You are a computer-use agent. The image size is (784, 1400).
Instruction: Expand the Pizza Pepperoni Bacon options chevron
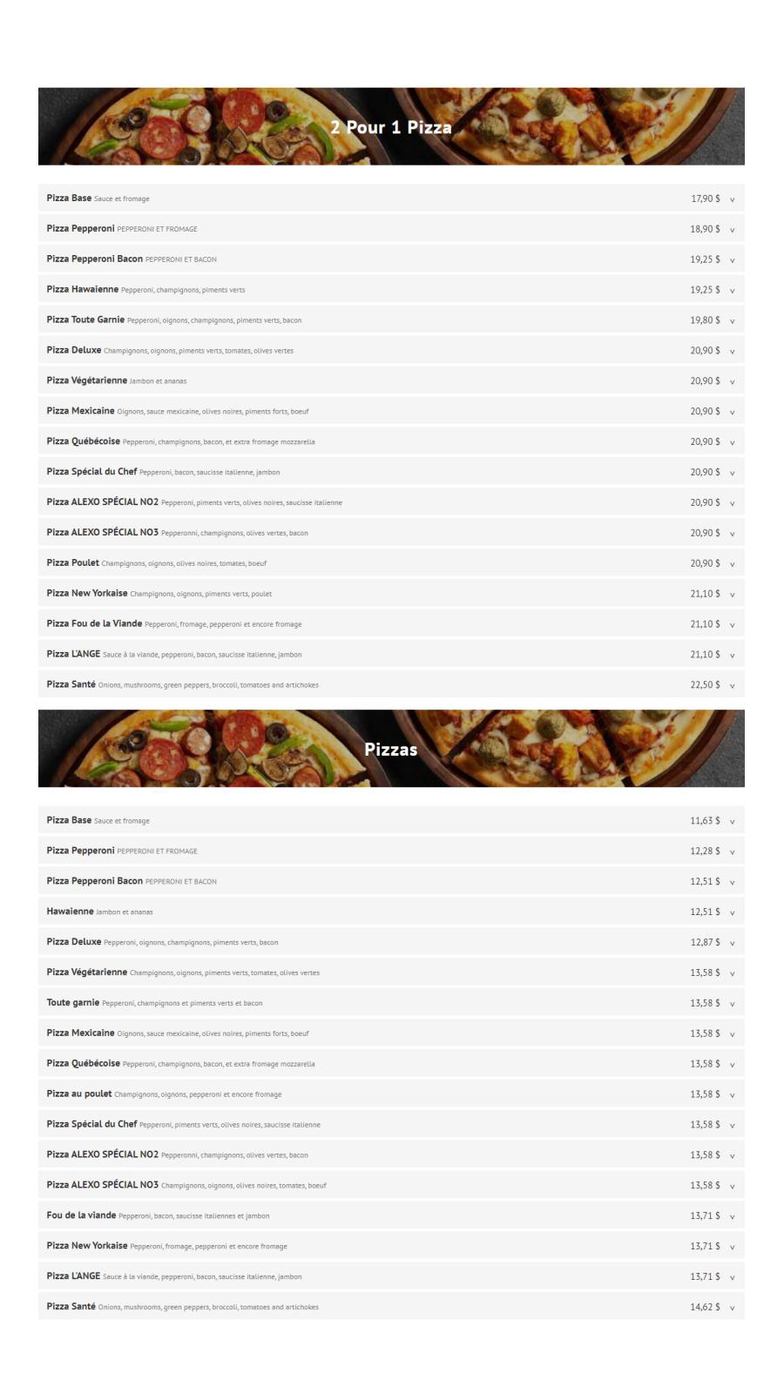733,259
